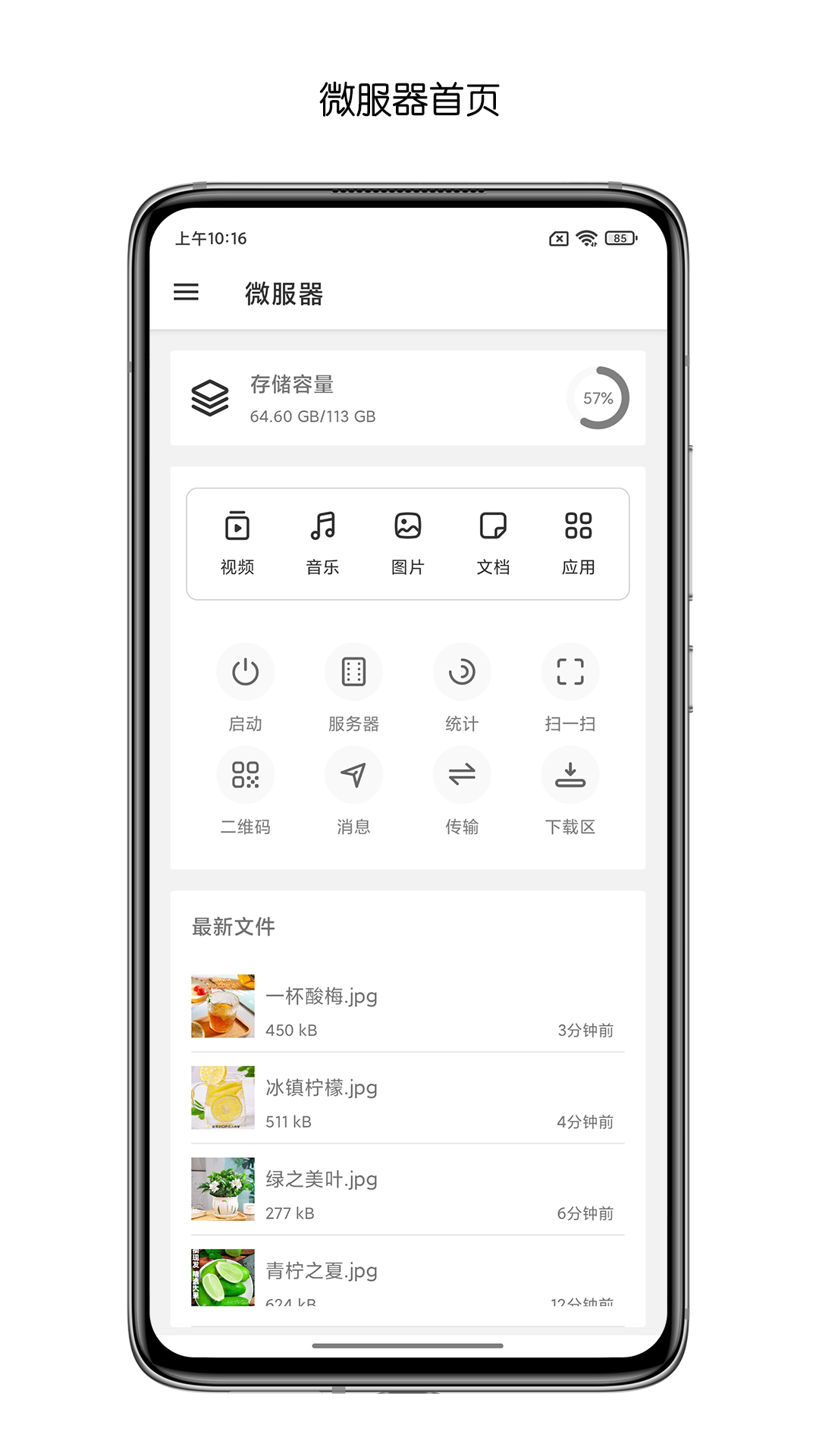Open the file 一杯酸梅.jpg
Image resolution: width=819 pixels, height=1456 pixels.
(x=322, y=996)
